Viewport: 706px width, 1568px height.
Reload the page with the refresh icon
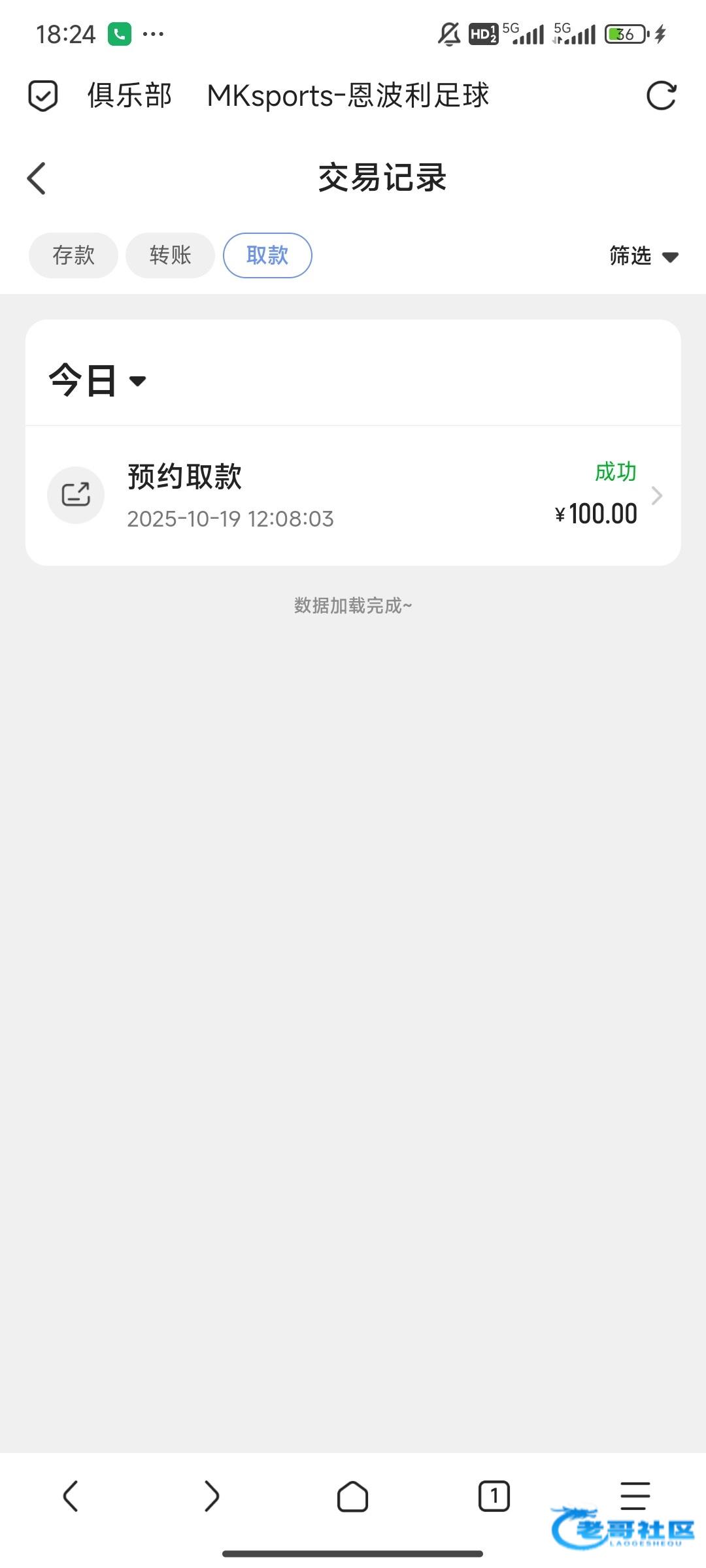(661, 96)
